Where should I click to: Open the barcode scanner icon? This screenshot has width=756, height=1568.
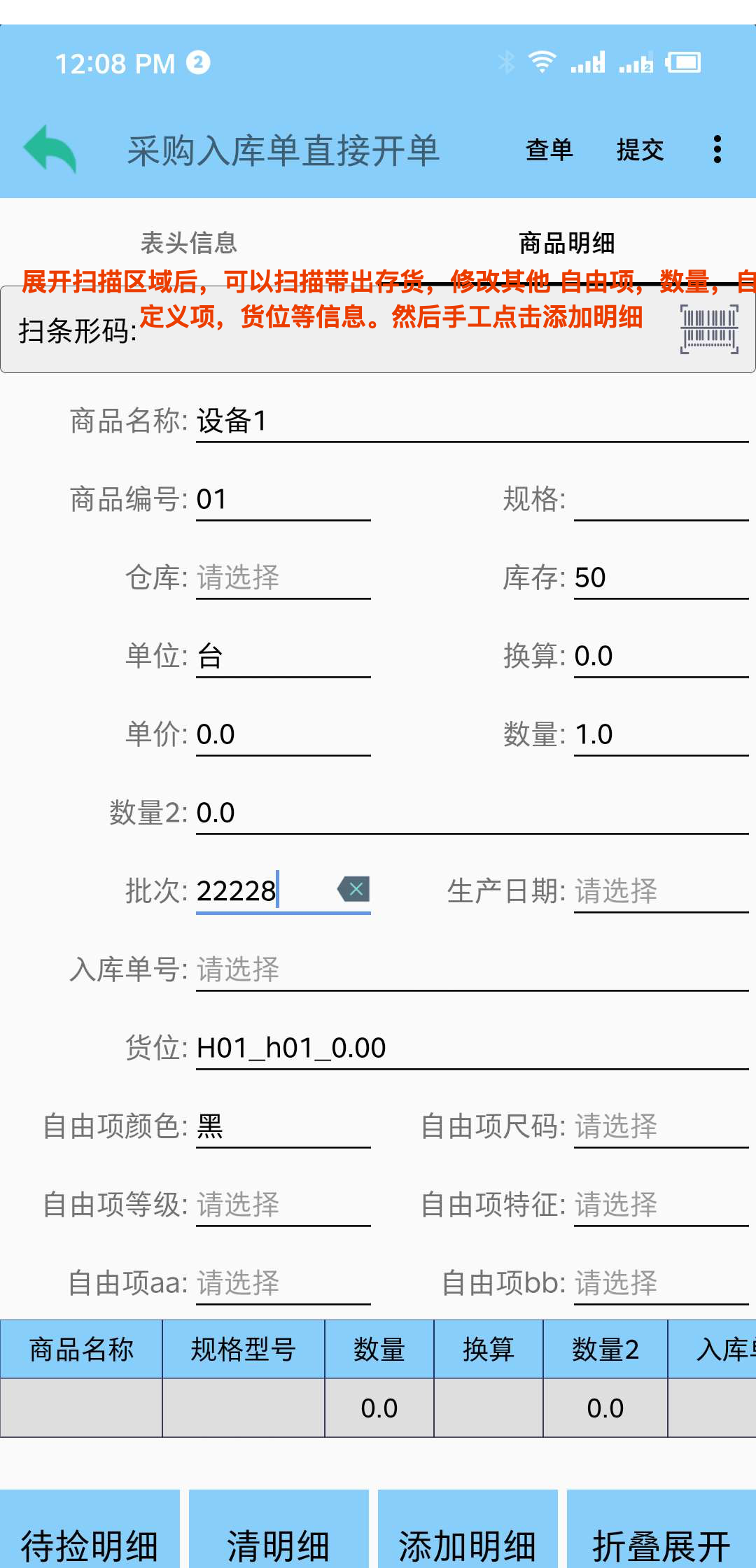point(709,329)
